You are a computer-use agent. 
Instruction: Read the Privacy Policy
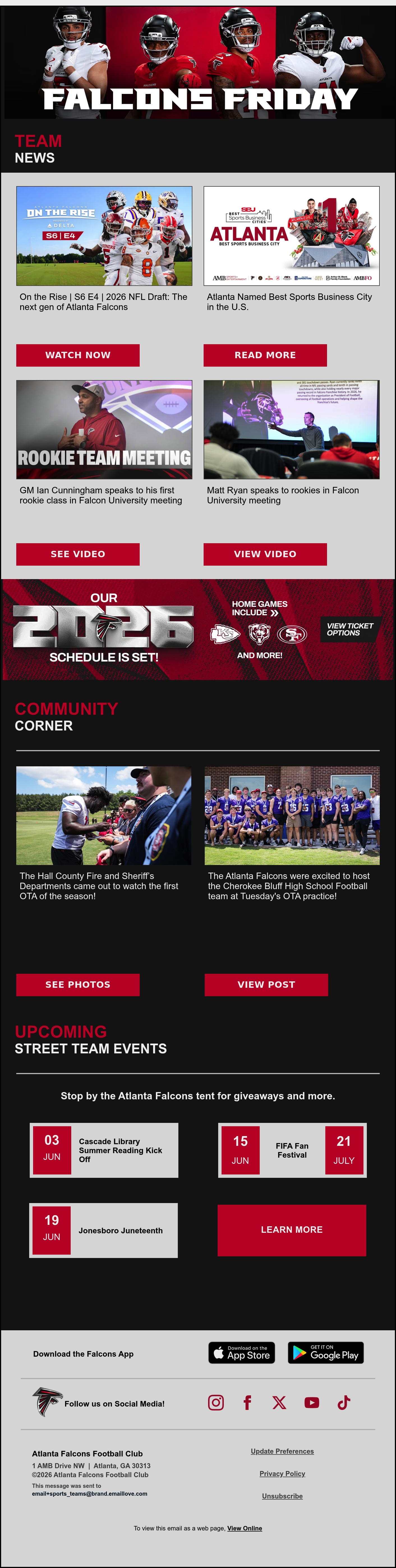click(282, 1474)
